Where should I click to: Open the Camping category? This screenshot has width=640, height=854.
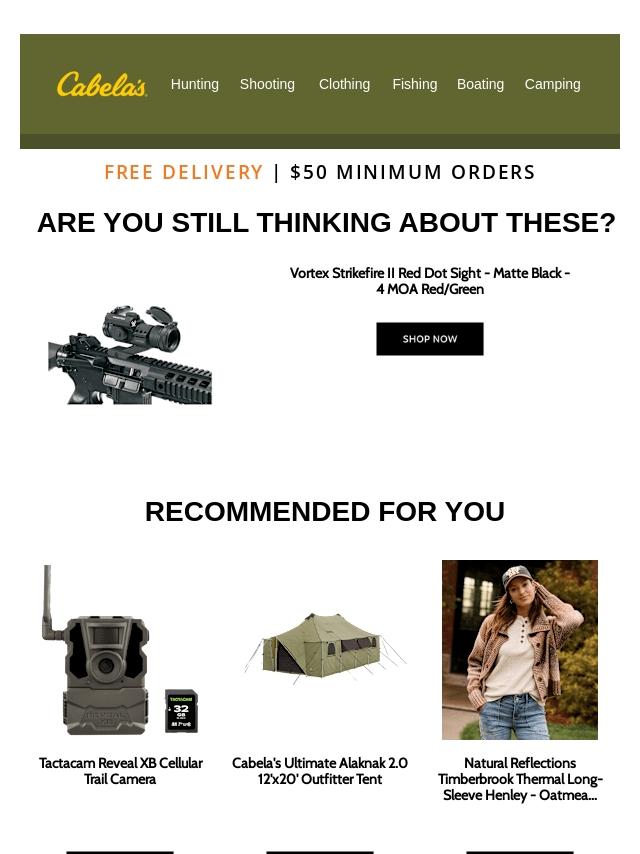click(x=552, y=84)
